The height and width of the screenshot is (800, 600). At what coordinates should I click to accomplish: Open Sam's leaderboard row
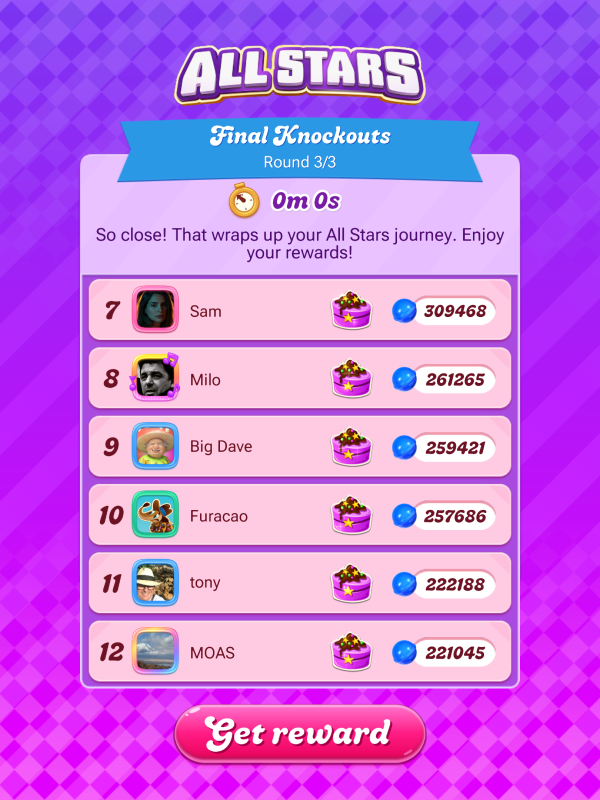[x=300, y=311]
